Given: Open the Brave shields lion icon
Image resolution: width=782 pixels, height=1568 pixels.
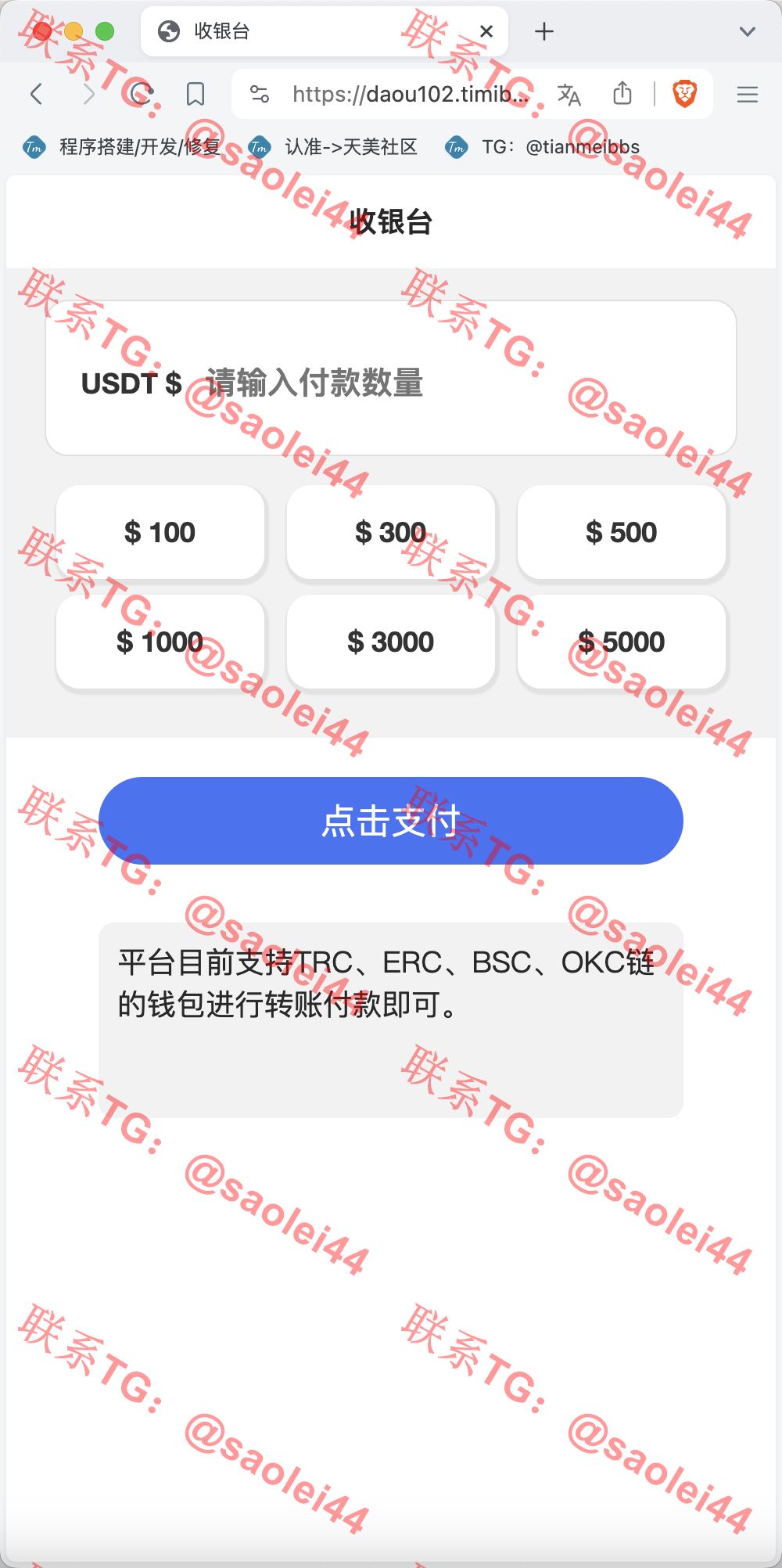Looking at the screenshot, I should (x=685, y=94).
